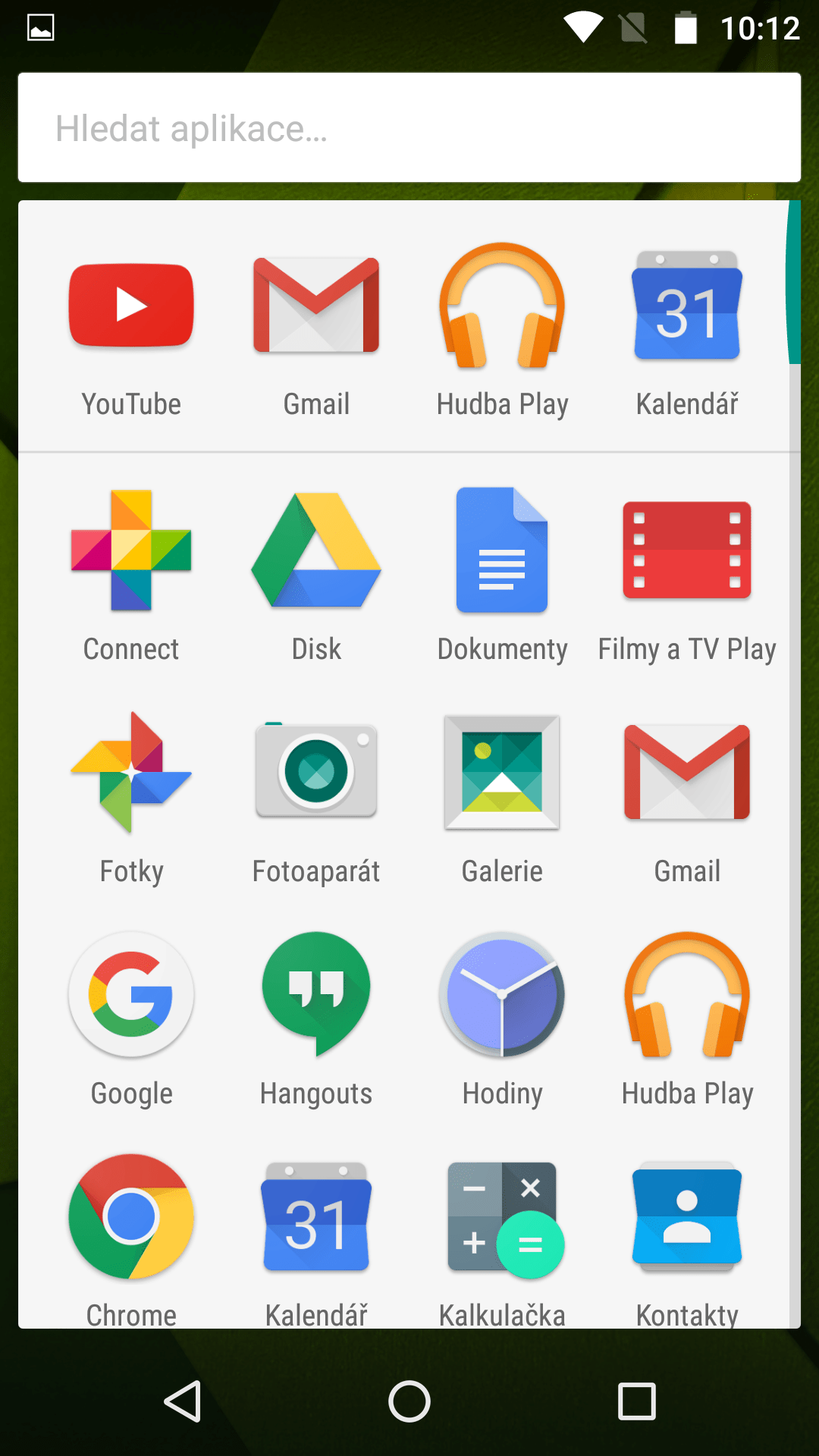The image size is (819, 1456).
Task: Tap the home button in navigation bar
Action: [x=409, y=1401]
